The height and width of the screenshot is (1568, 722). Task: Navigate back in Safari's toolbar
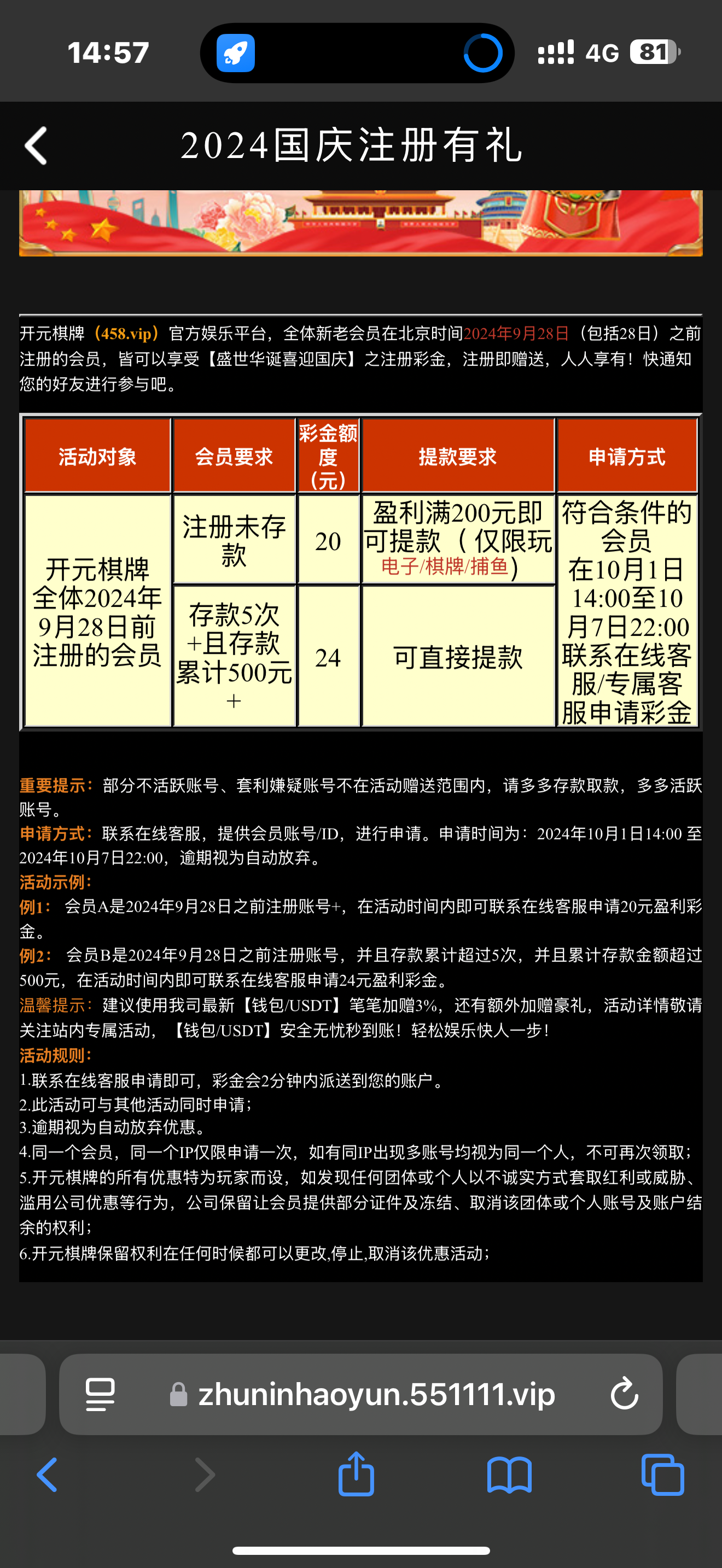point(47,1475)
